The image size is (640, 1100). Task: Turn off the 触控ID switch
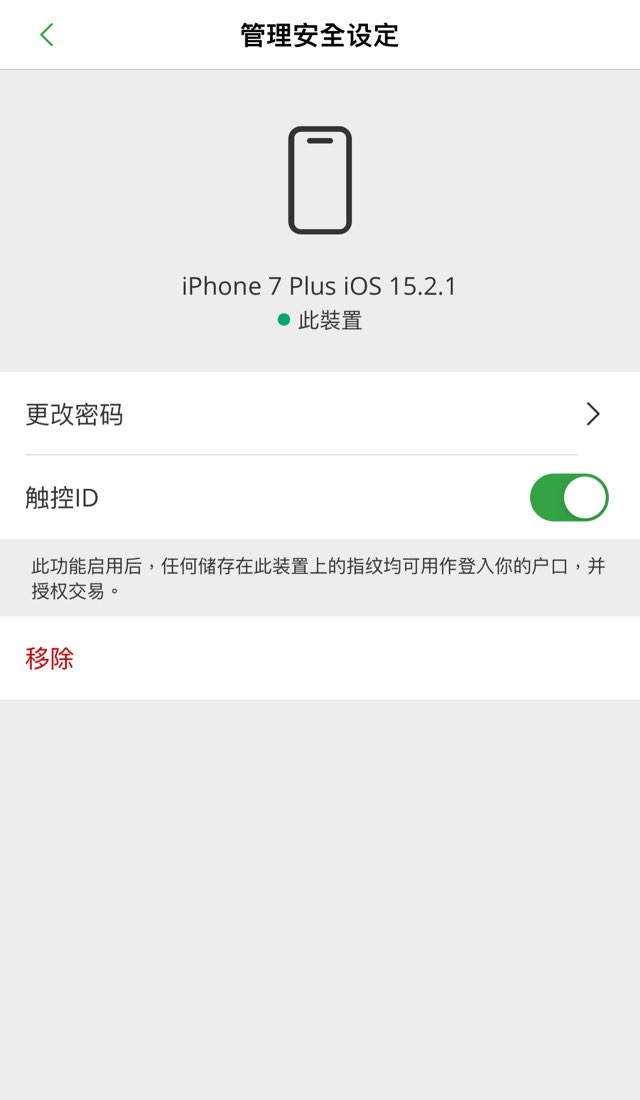(x=569, y=498)
